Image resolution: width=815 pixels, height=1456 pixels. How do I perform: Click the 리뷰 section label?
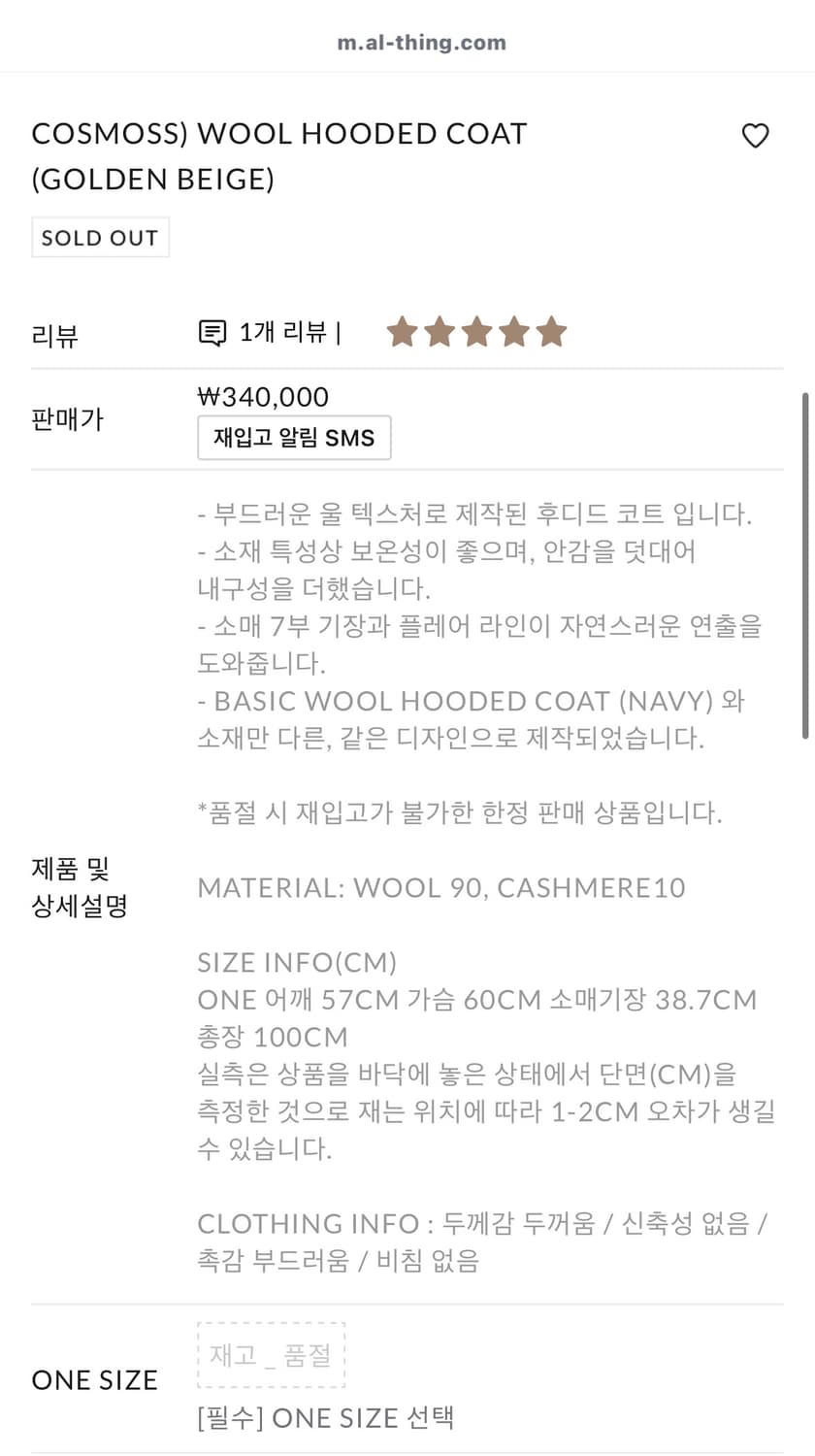tap(54, 337)
